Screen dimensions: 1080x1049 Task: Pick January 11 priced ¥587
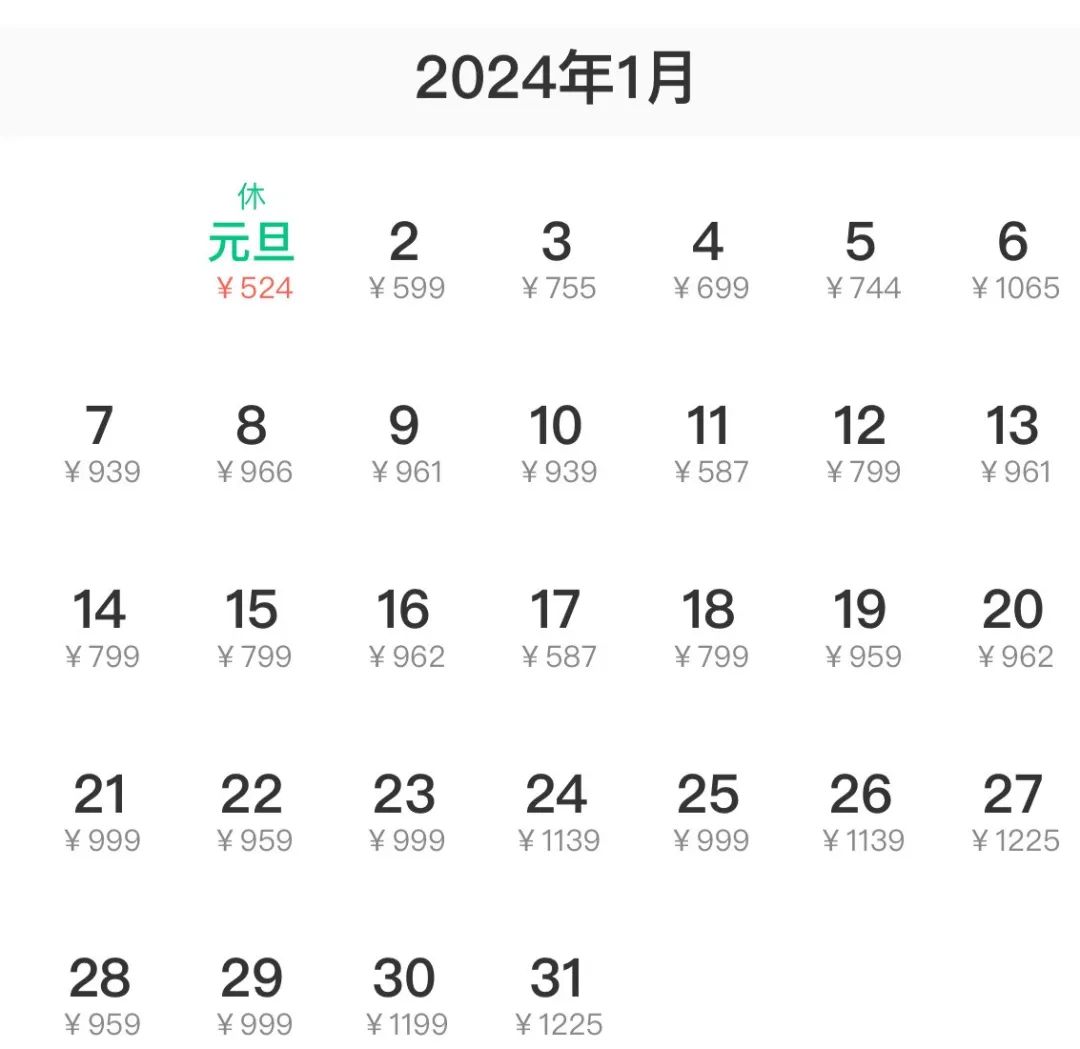[x=708, y=442]
